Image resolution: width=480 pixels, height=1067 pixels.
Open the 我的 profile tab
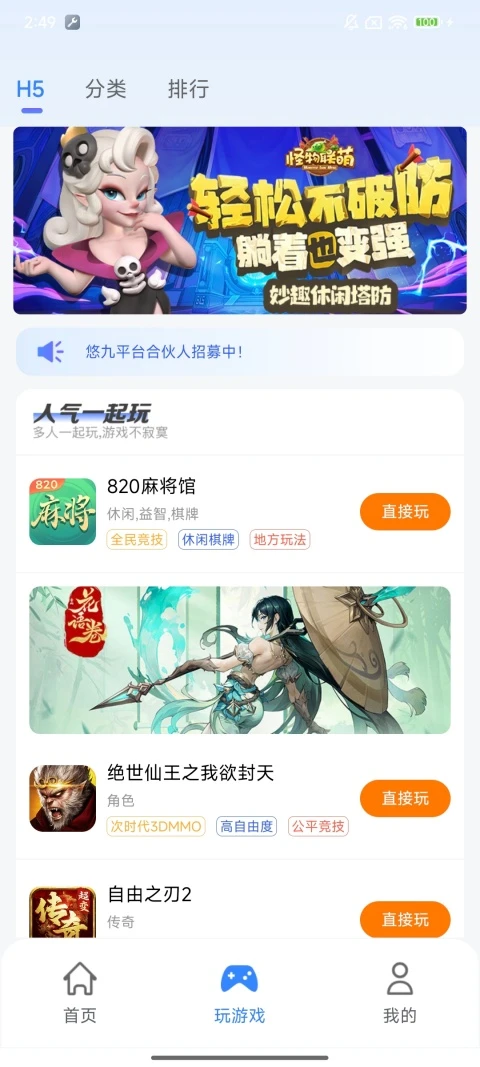tap(400, 994)
